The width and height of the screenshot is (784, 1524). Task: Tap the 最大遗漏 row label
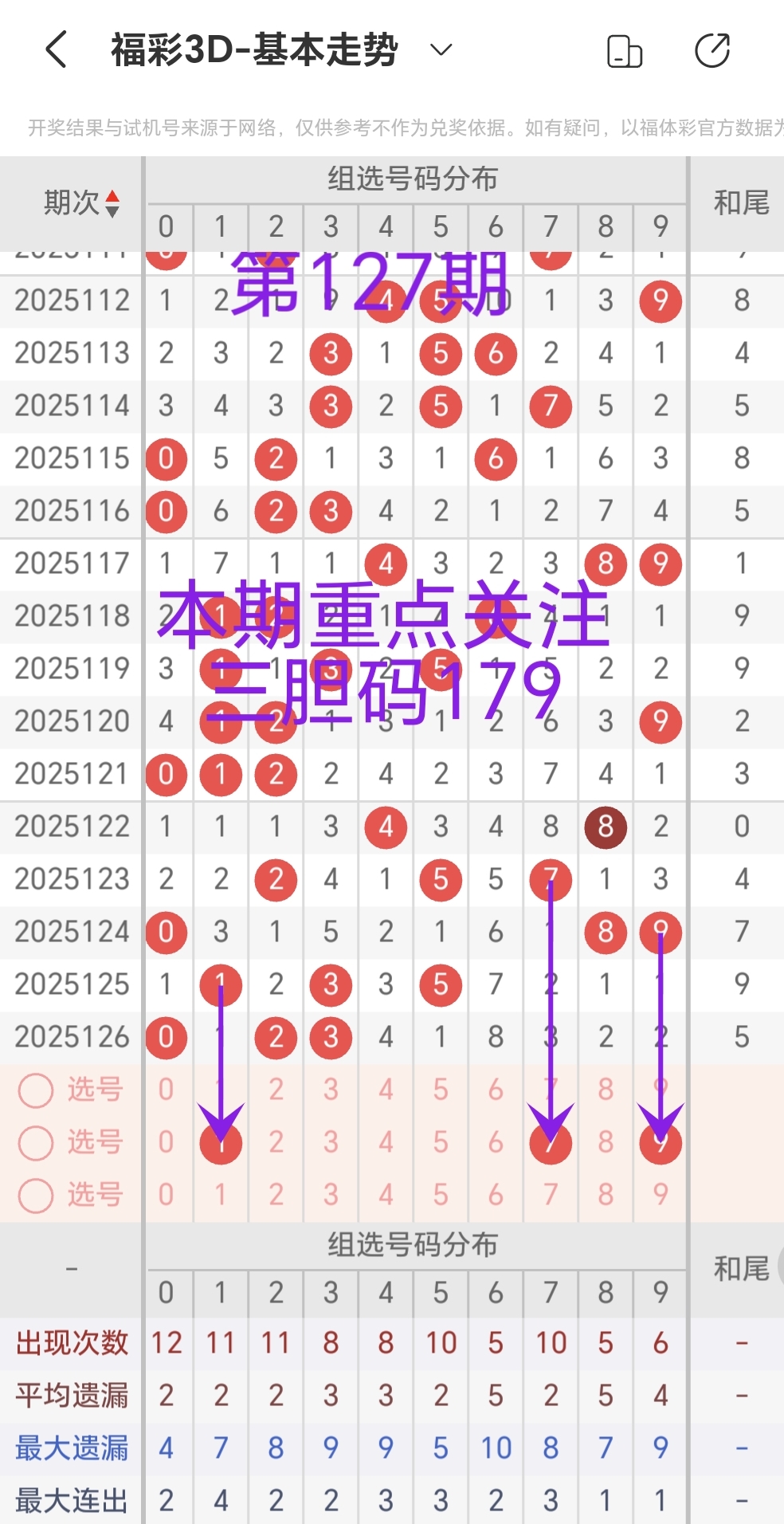click(x=70, y=1447)
